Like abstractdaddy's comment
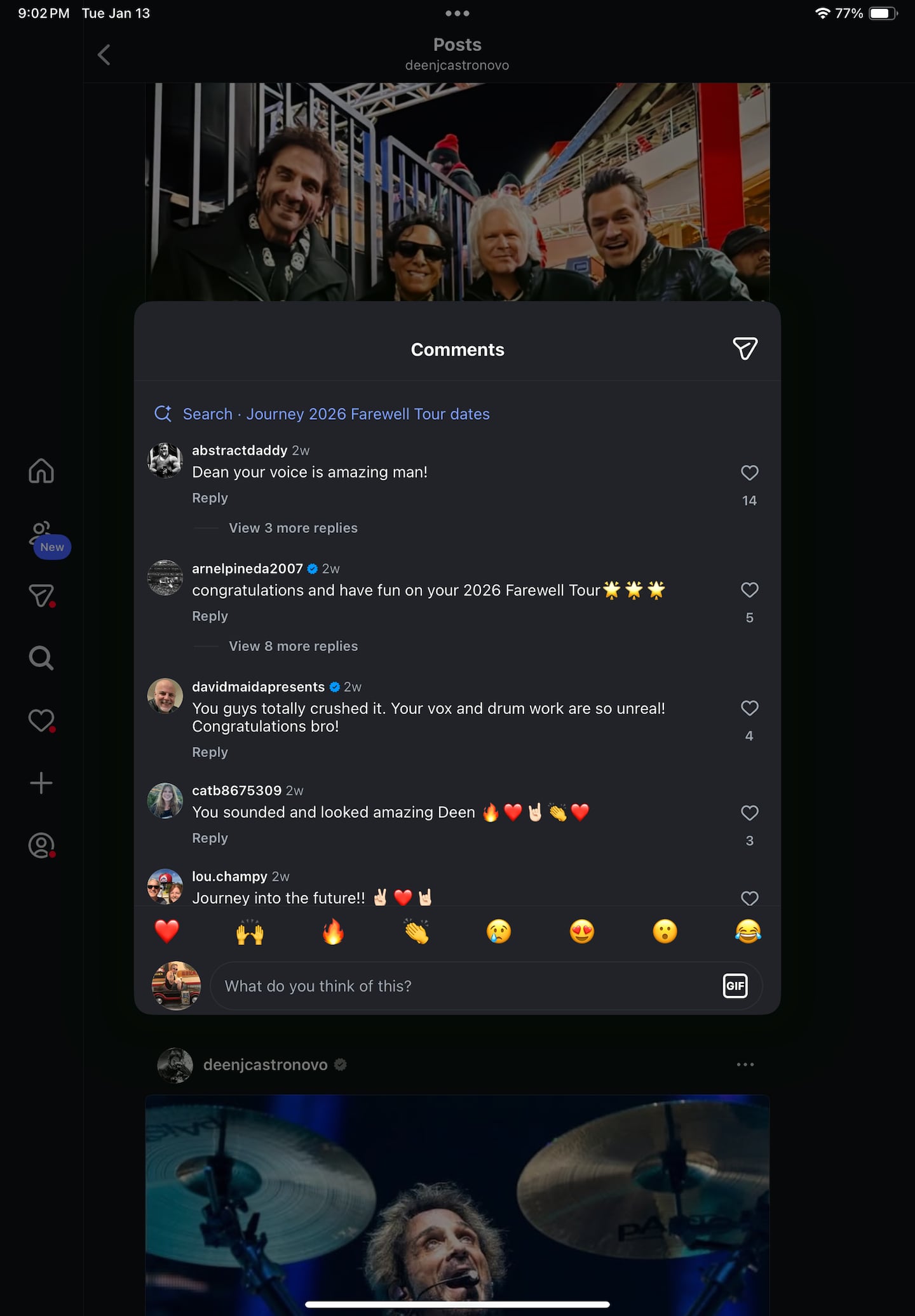Image resolution: width=915 pixels, height=1316 pixels. (749, 473)
